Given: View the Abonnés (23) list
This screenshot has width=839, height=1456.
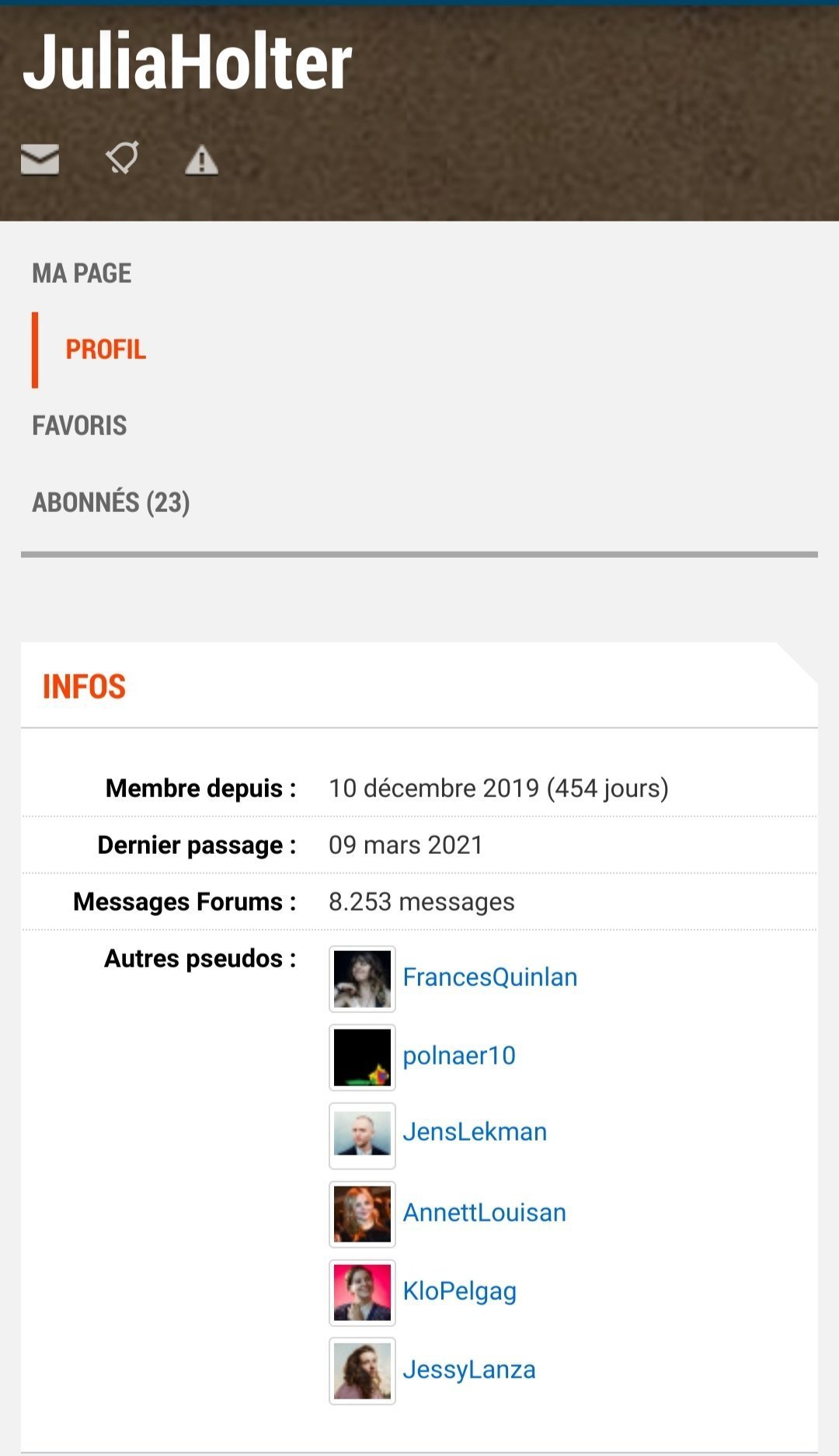Looking at the screenshot, I should [x=111, y=502].
